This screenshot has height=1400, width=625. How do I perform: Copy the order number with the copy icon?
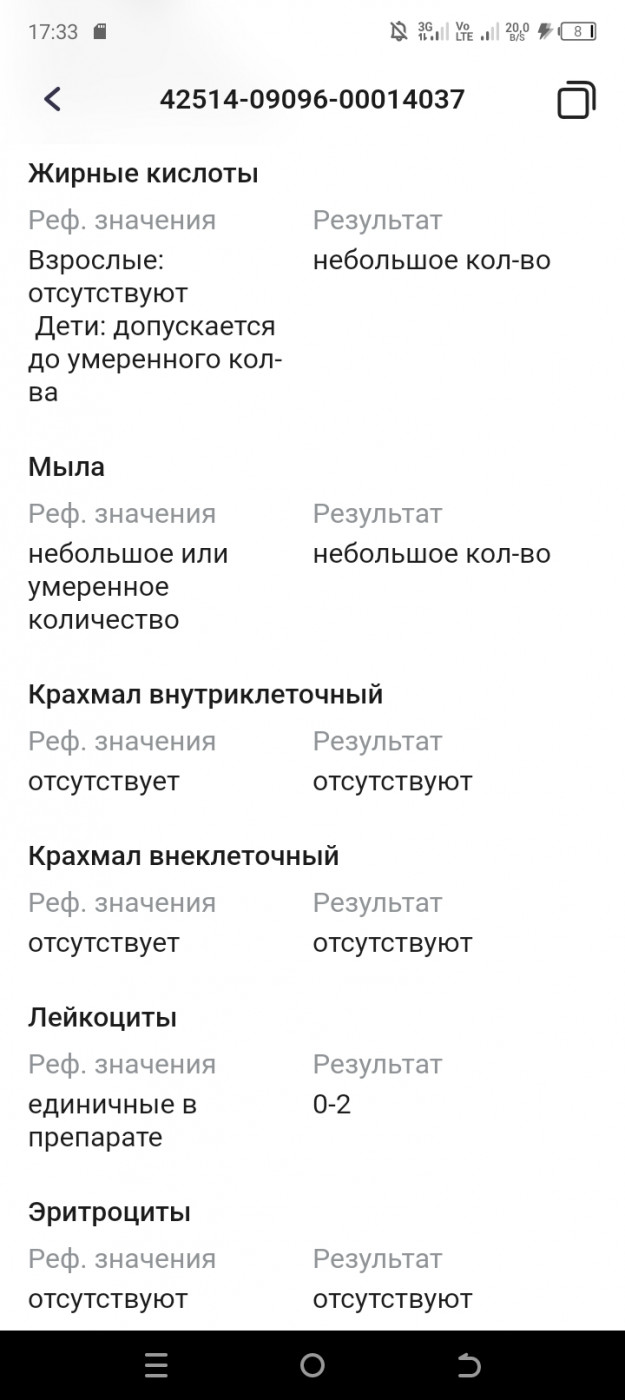pyautogui.click(x=576, y=100)
